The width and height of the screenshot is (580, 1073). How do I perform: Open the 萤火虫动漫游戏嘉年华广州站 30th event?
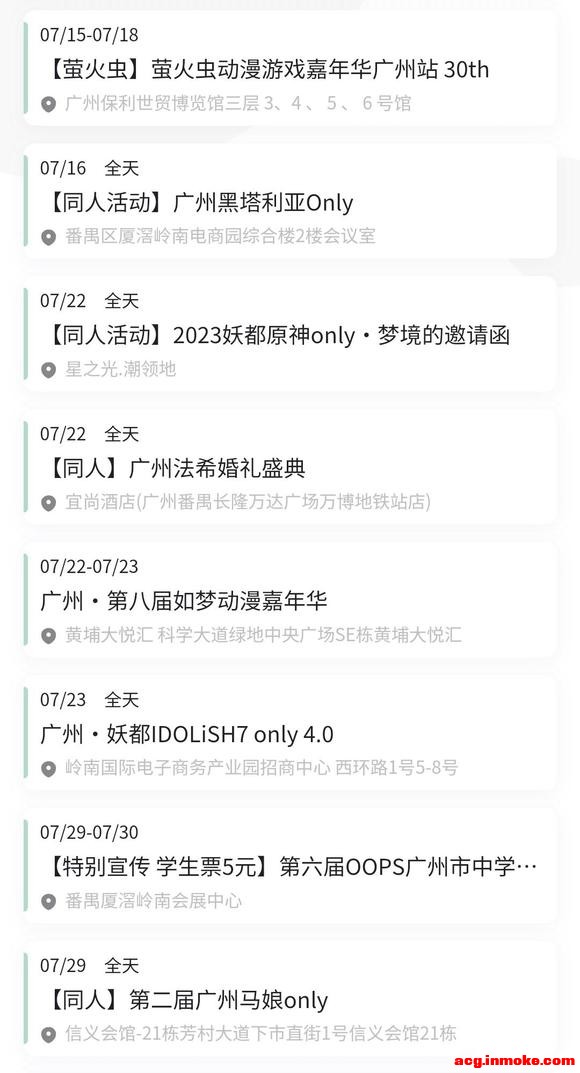pyautogui.click(x=290, y=68)
